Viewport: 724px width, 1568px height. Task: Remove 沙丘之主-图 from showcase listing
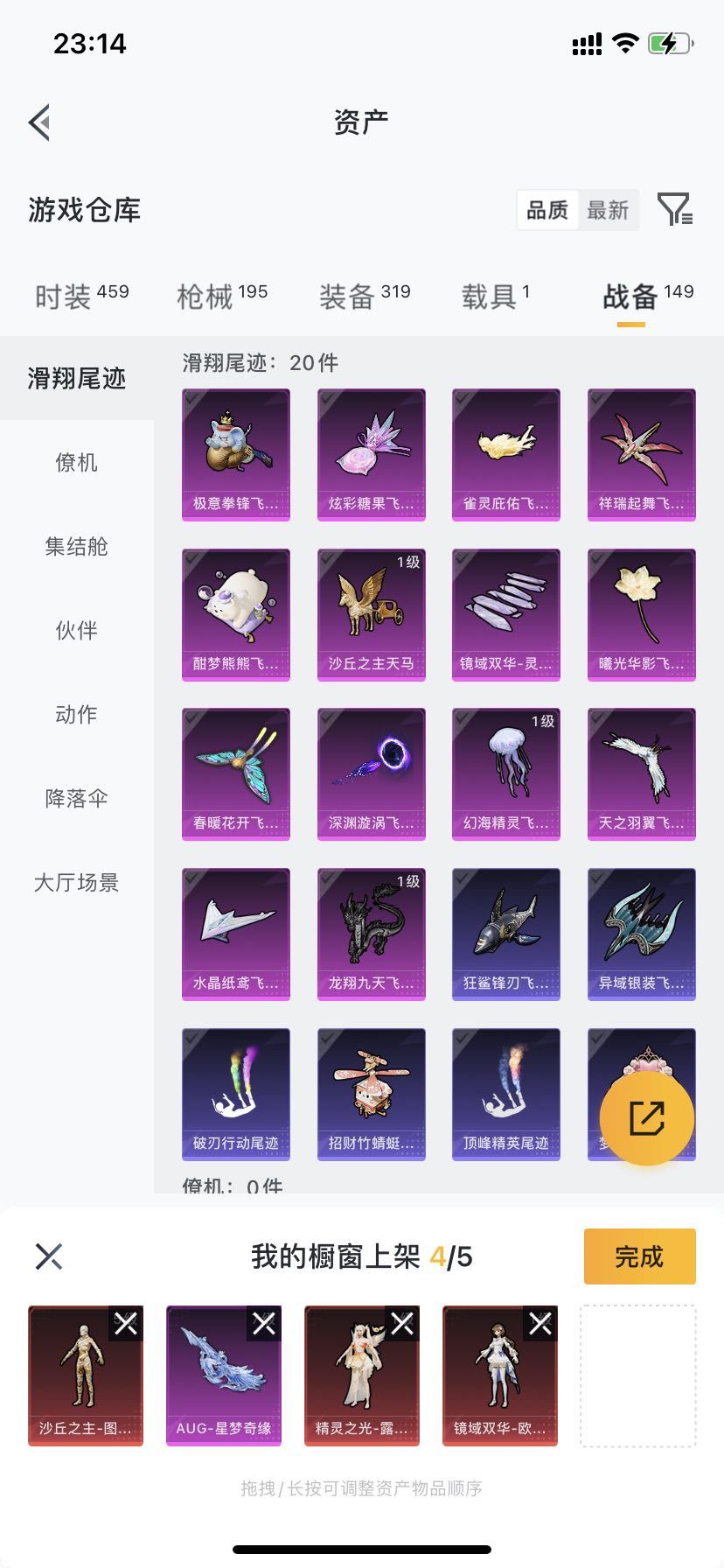(x=127, y=1324)
